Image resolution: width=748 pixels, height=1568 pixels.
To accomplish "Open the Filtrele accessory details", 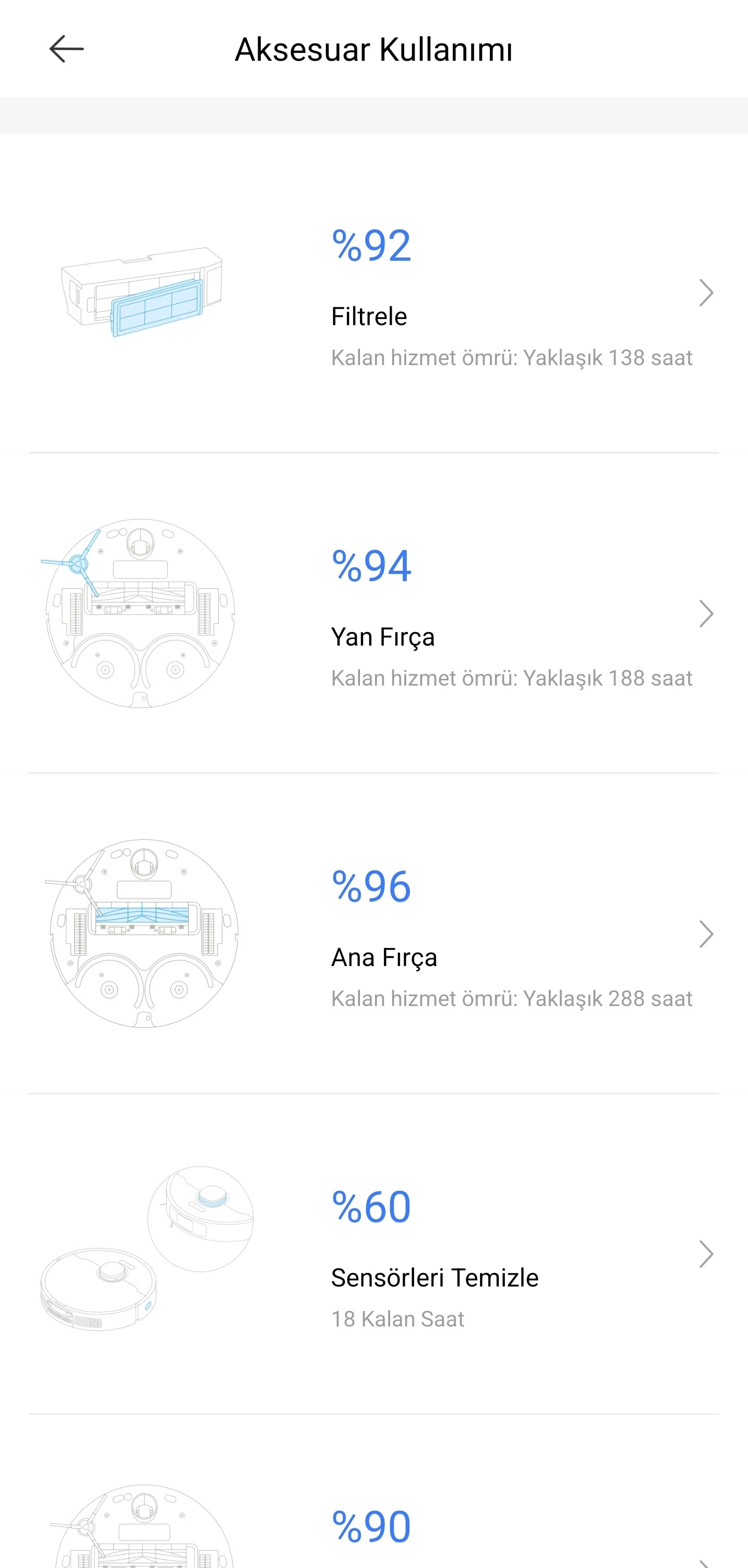I will click(373, 293).
